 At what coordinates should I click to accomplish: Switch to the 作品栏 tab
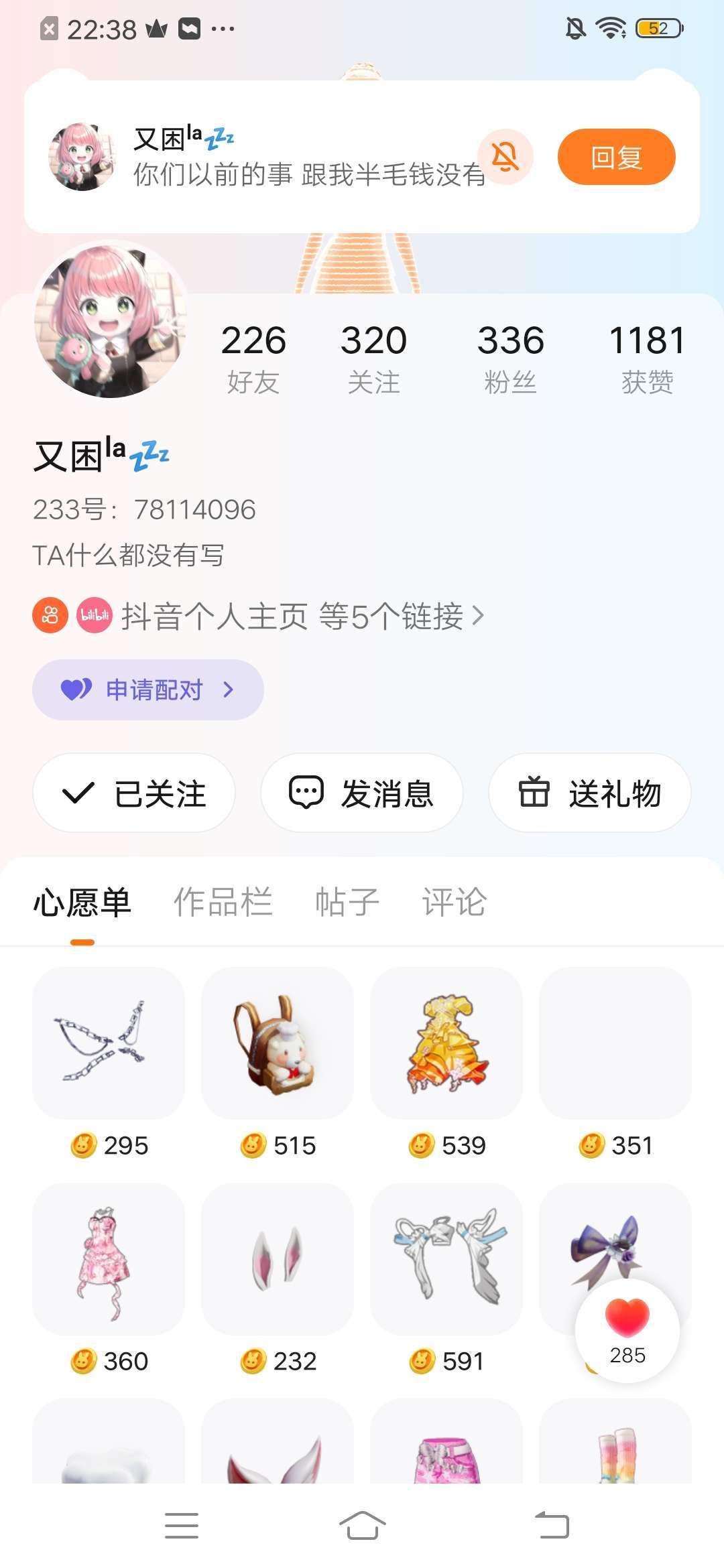tap(223, 902)
